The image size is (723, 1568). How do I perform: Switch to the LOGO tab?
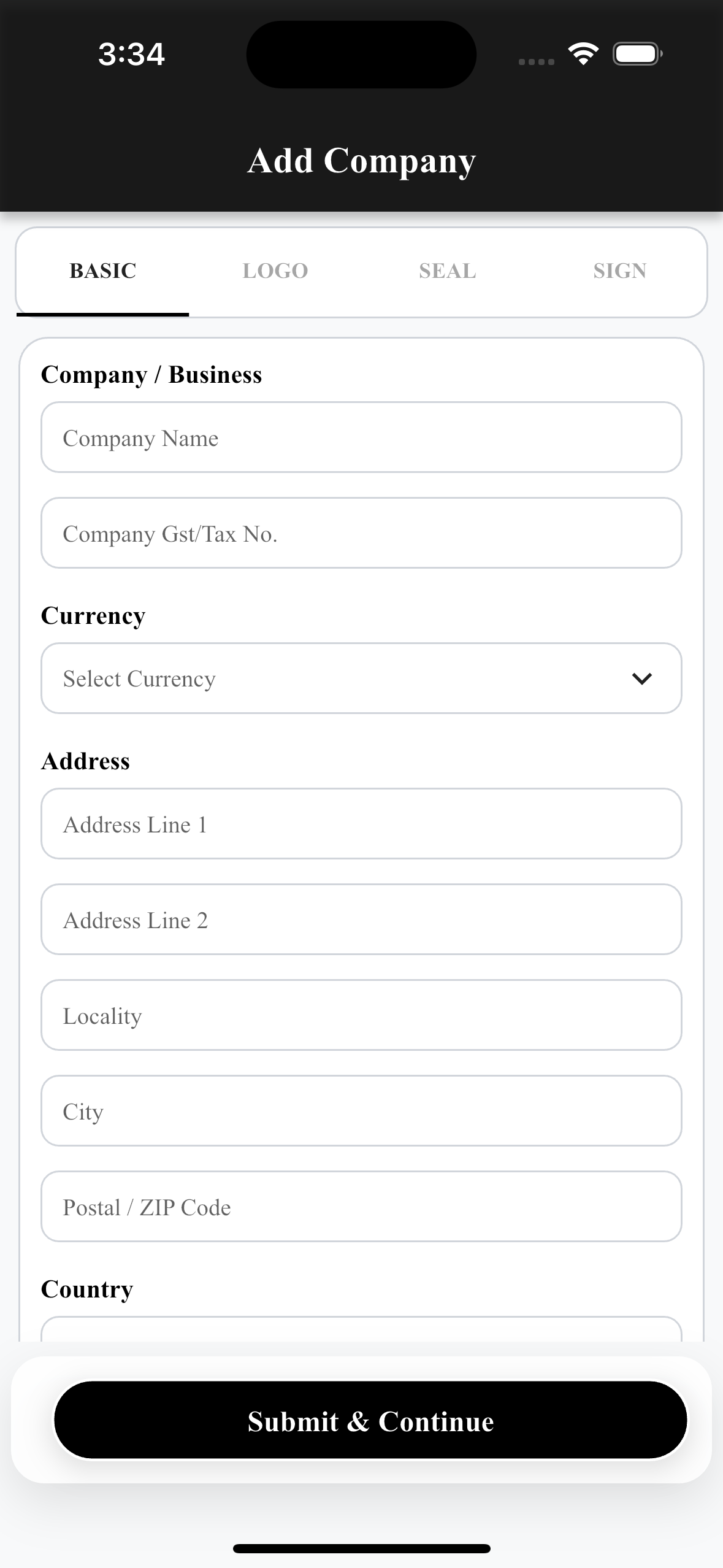[275, 271]
